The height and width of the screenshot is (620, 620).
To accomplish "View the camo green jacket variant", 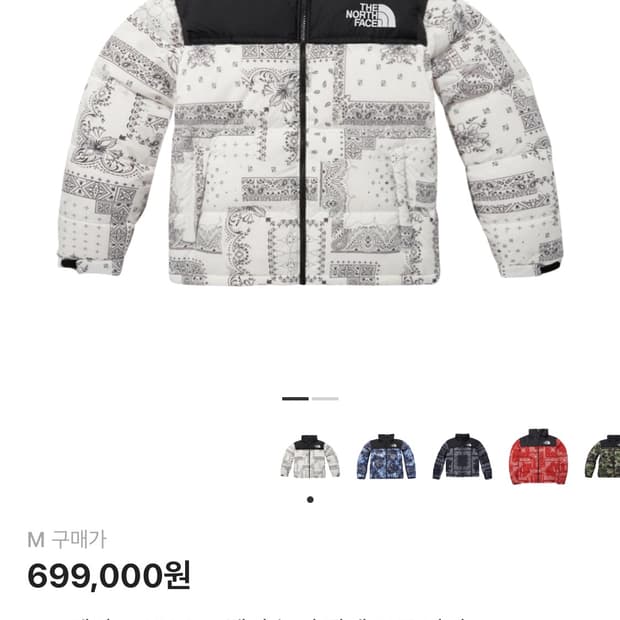I will click(605, 457).
